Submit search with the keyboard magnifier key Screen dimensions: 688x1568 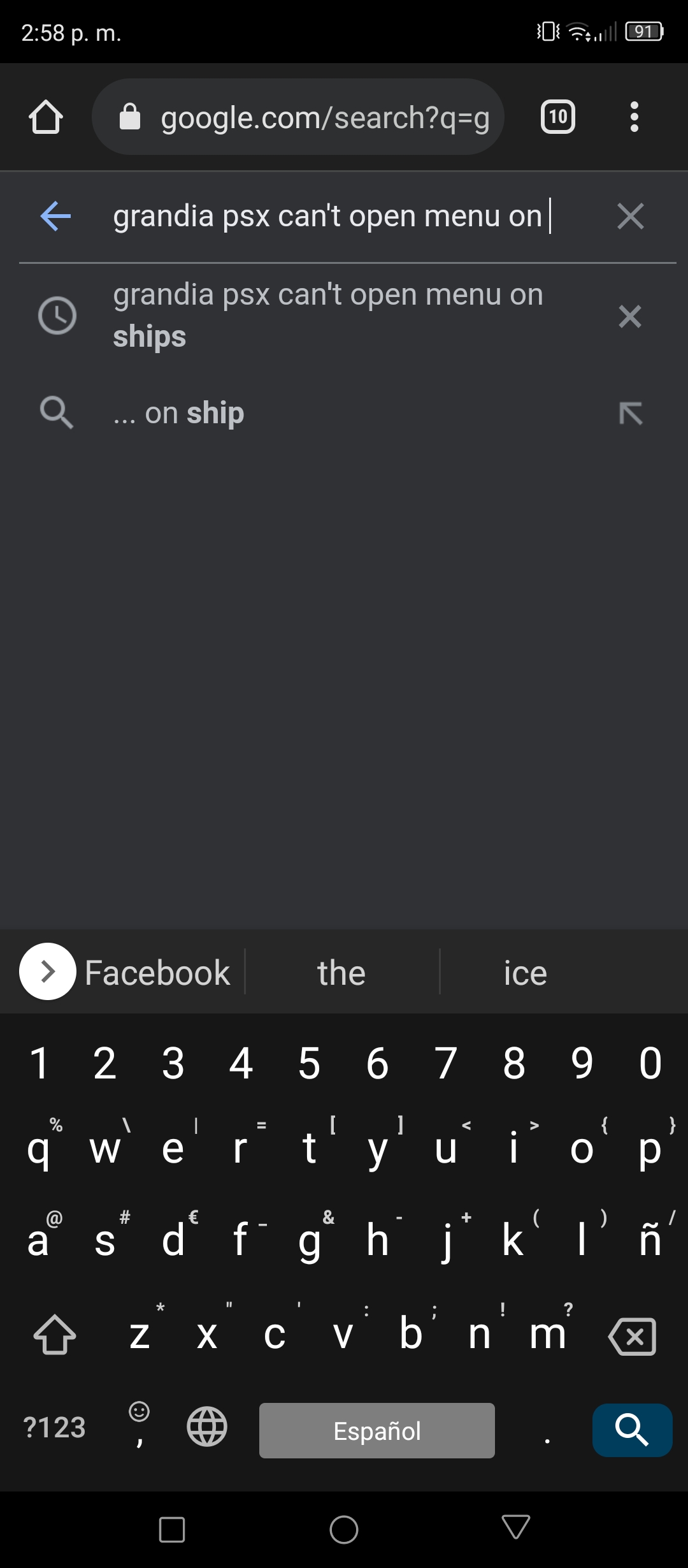click(x=632, y=1430)
